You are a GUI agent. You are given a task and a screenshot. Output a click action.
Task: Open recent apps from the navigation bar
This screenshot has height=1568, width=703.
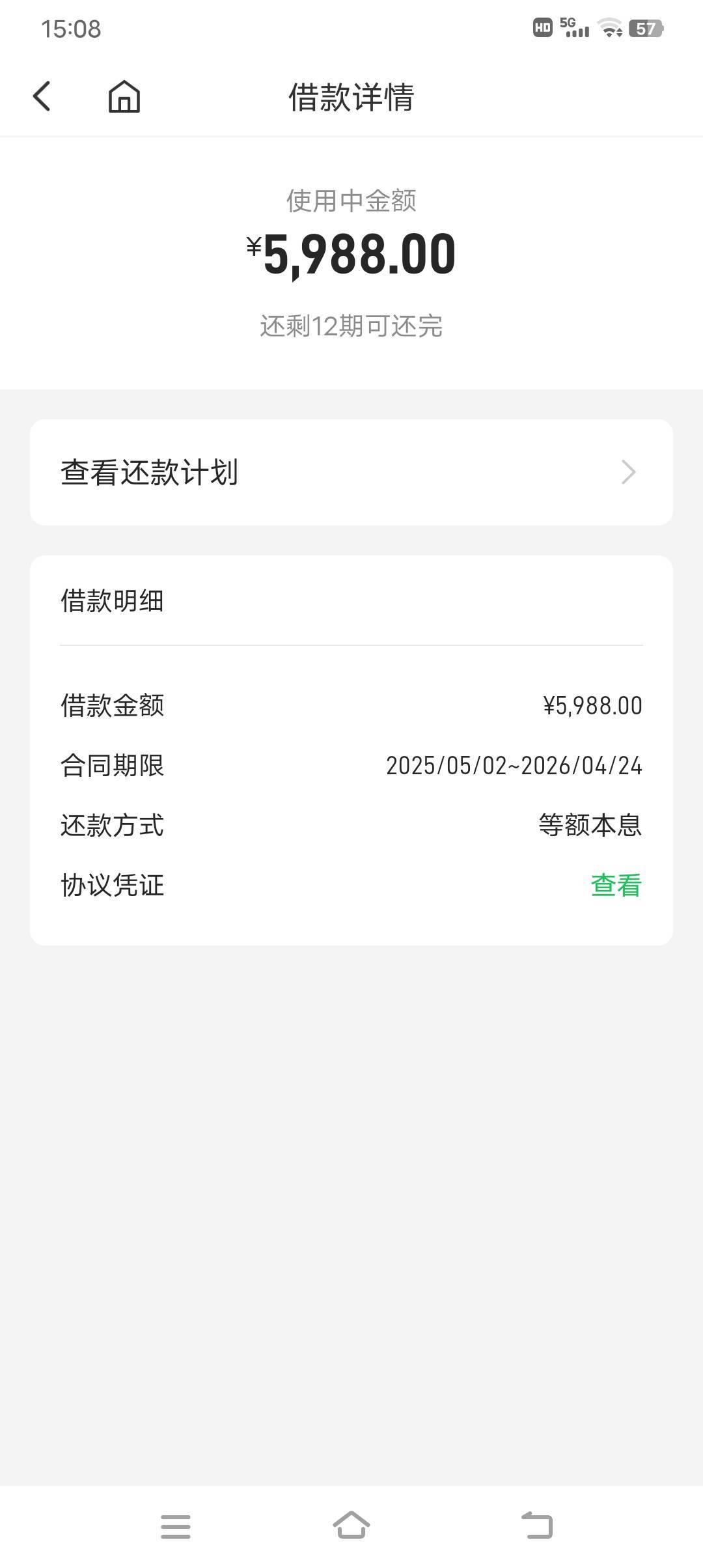coord(176,1526)
